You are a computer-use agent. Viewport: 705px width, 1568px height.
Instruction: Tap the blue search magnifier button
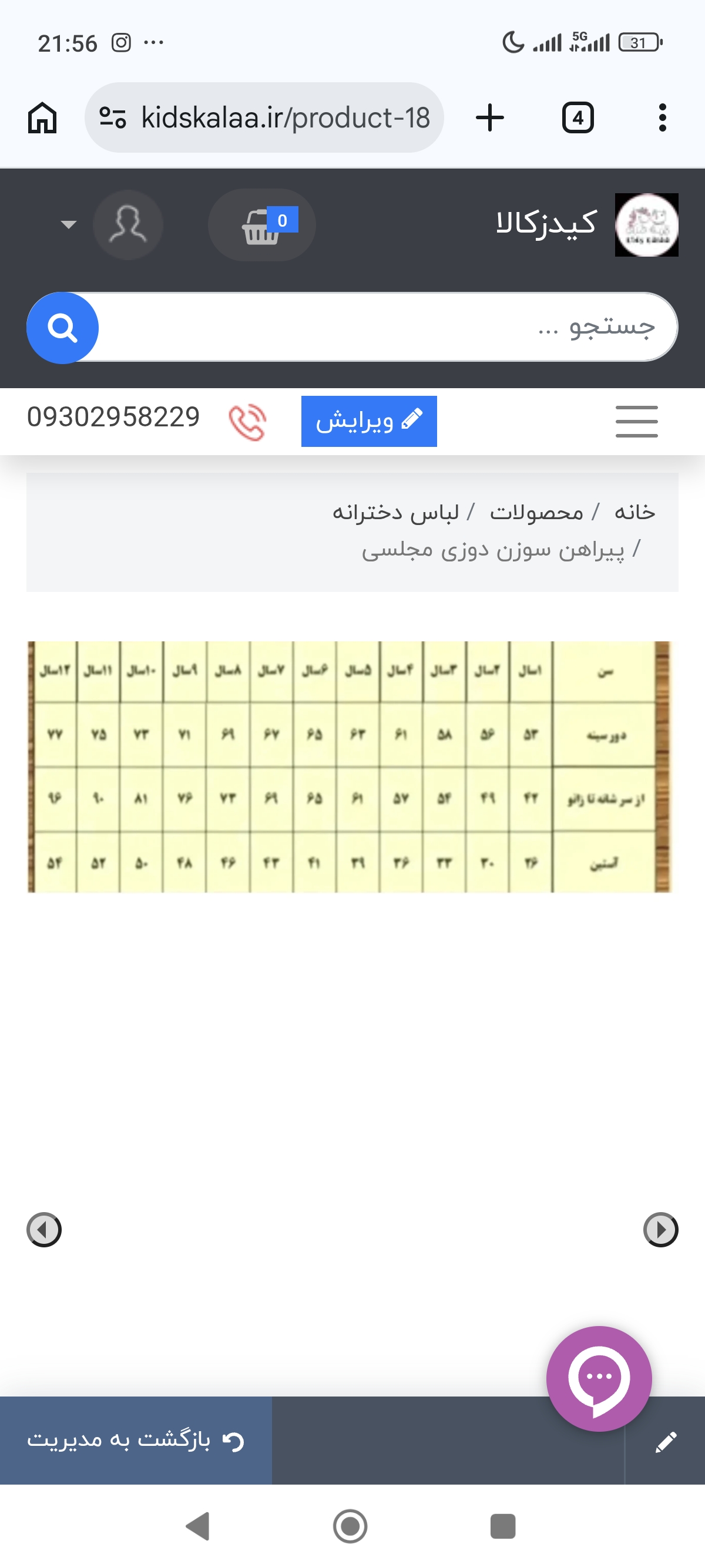pos(62,328)
